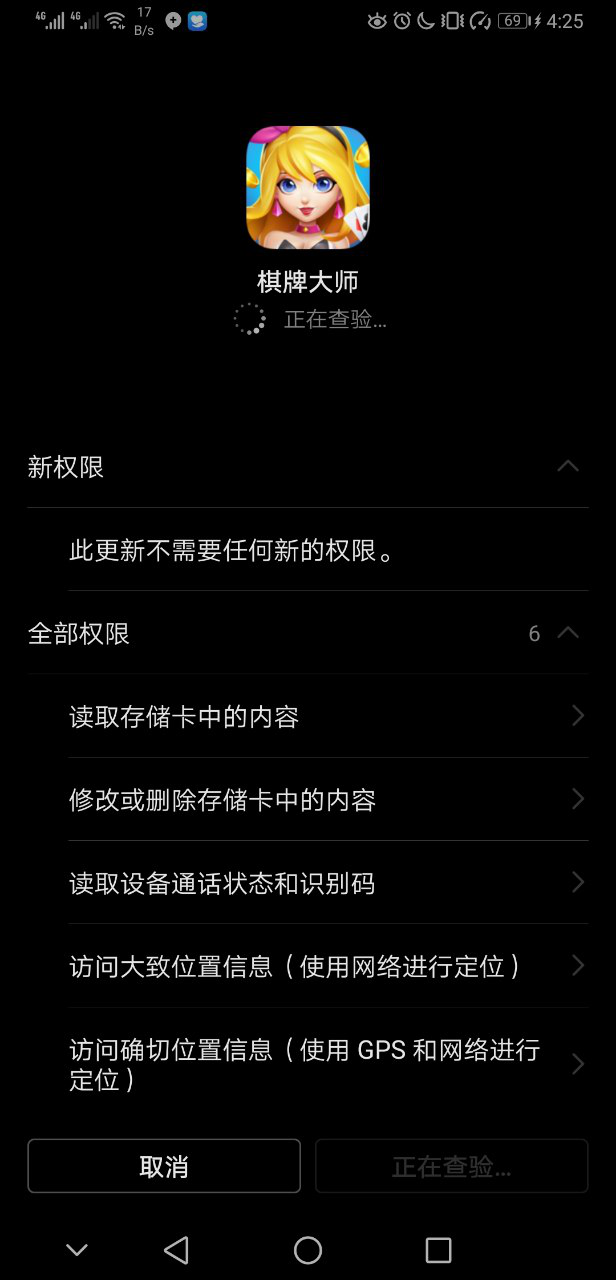
Task: Open 访问大致位置信息 permission details
Action: tap(308, 966)
